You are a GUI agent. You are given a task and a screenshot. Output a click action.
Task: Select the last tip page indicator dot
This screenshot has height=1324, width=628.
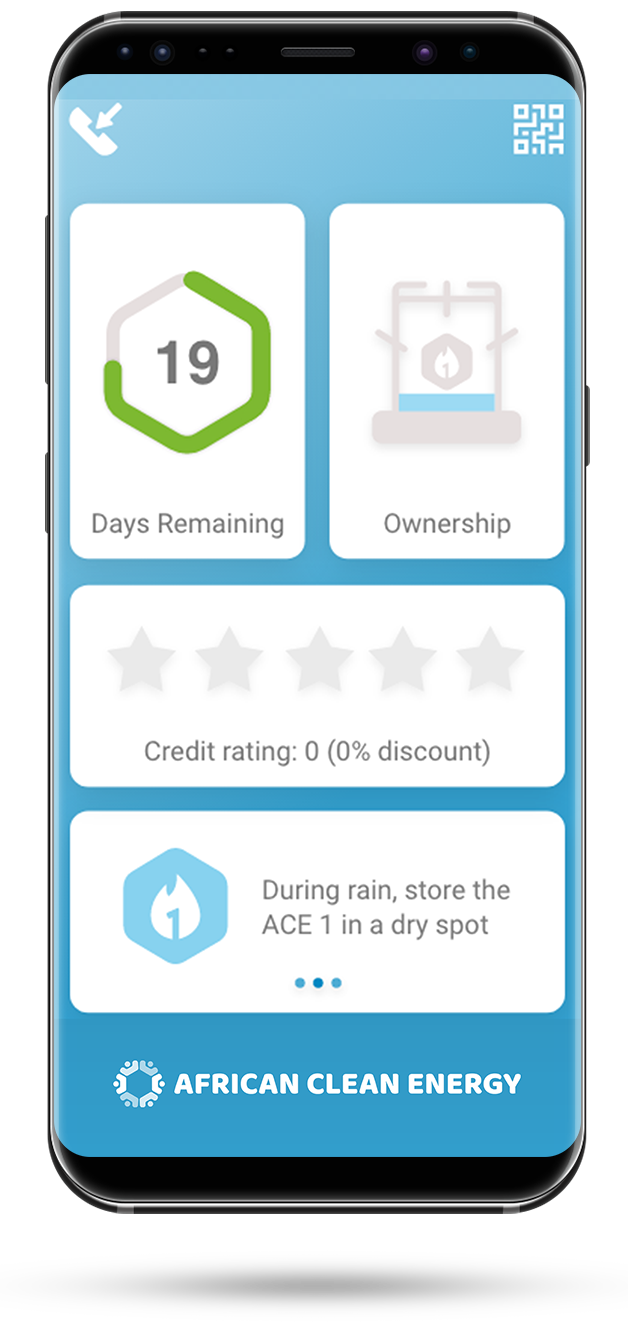(x=337, y=983)
